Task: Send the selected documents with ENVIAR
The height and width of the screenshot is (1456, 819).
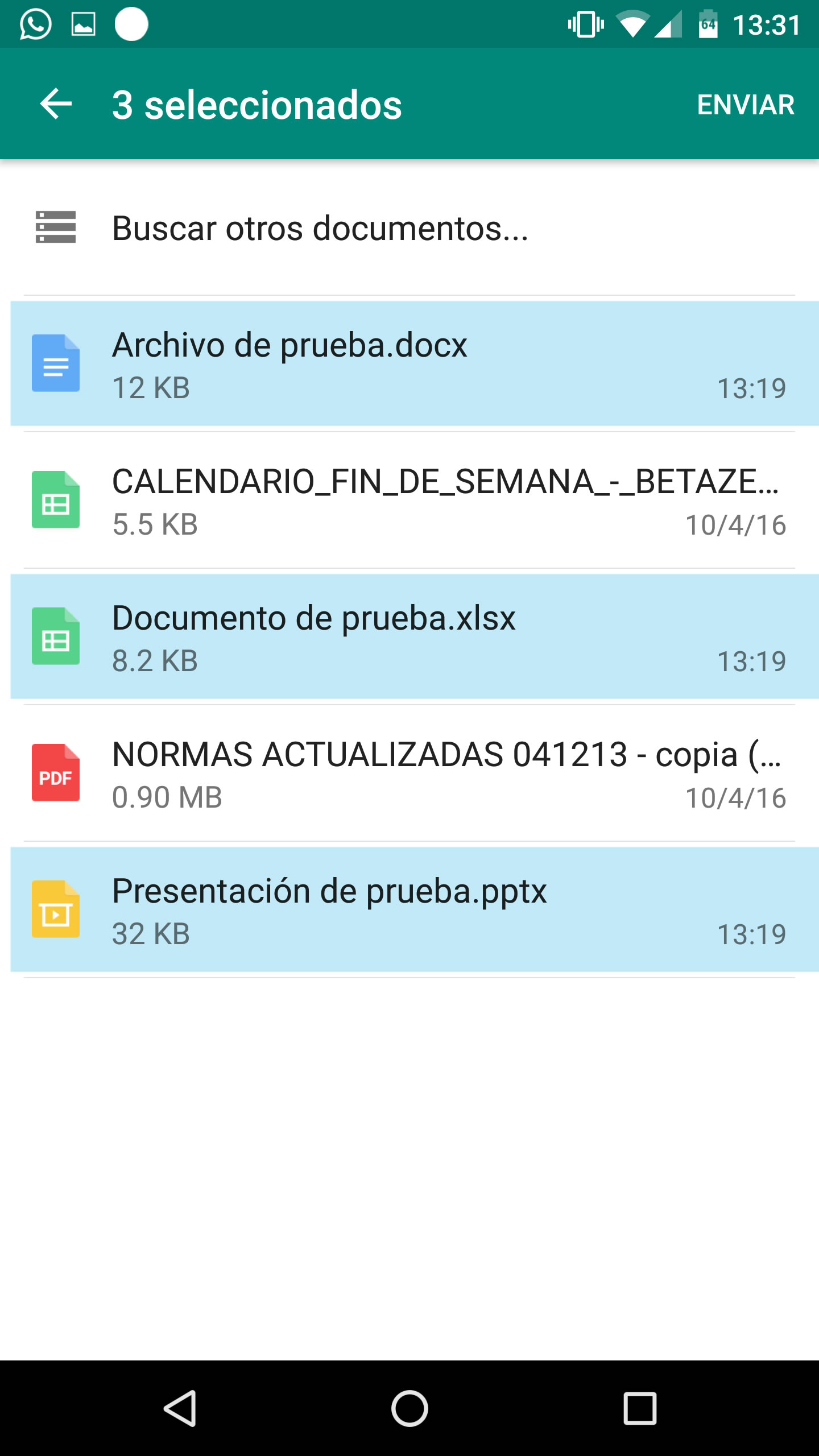Action: [745, 105]
